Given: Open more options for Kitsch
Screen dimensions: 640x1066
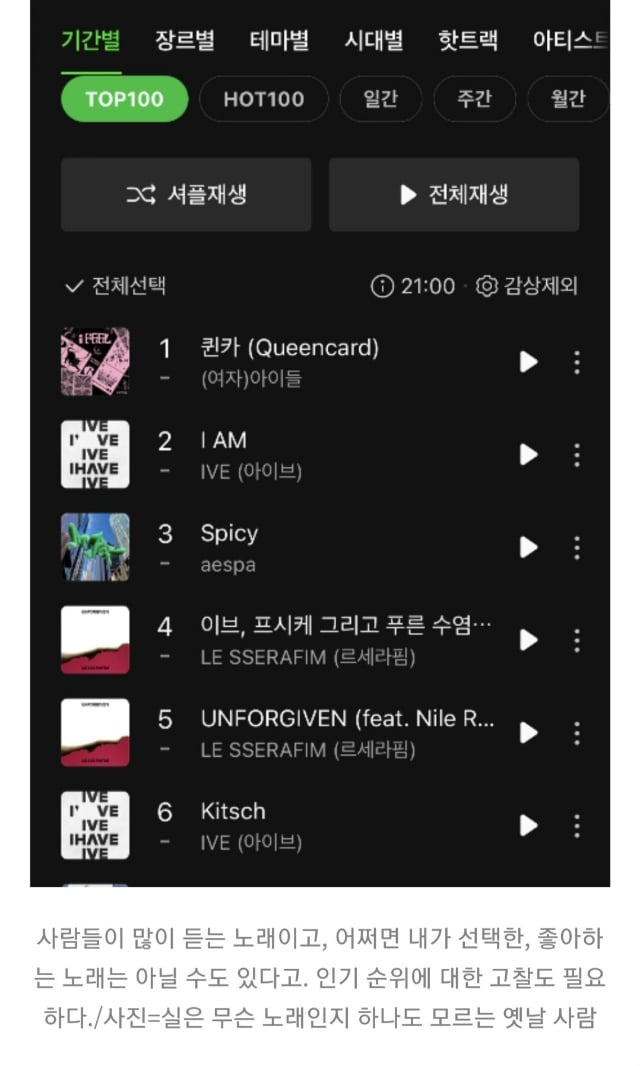Looking at the screenshot, I should [x=577, y=826].
